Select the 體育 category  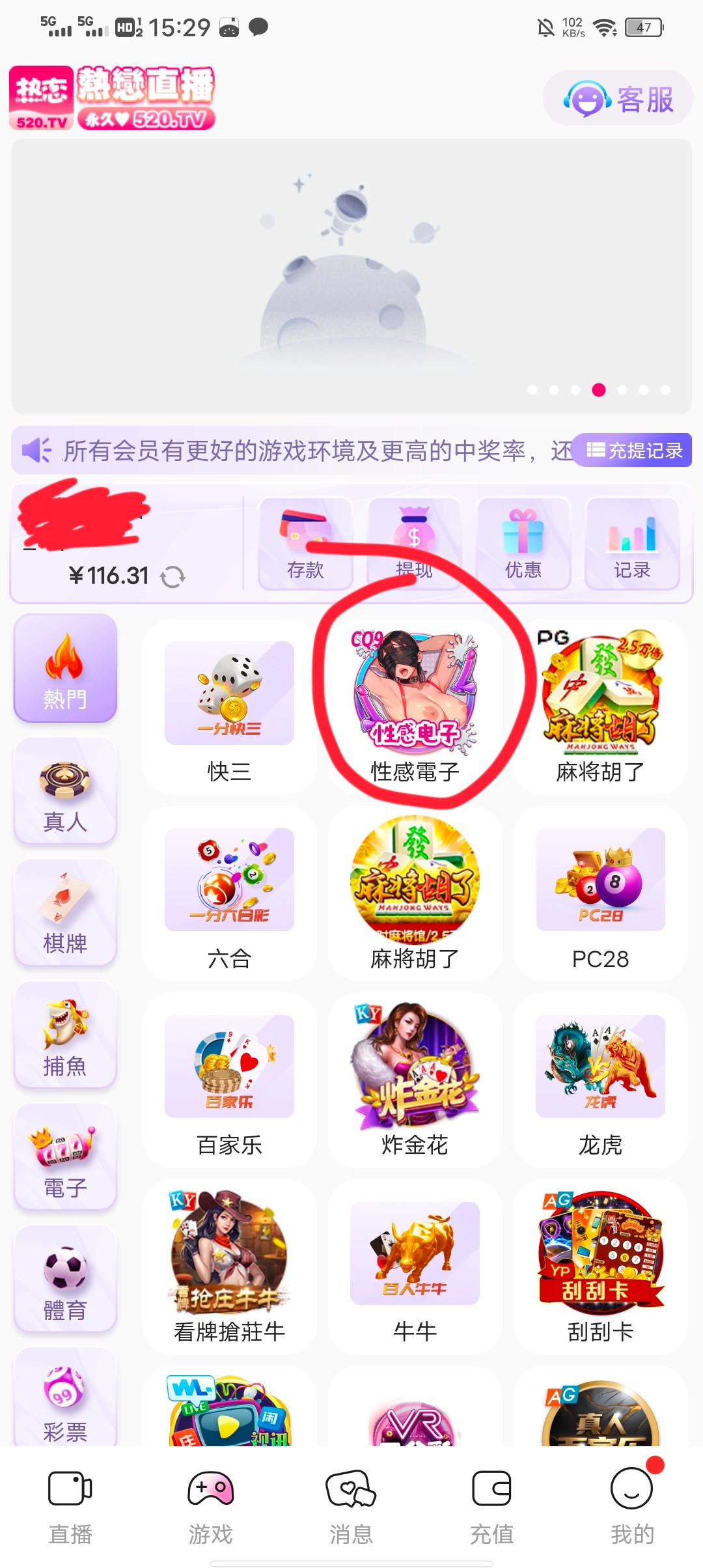point(65,1278)
